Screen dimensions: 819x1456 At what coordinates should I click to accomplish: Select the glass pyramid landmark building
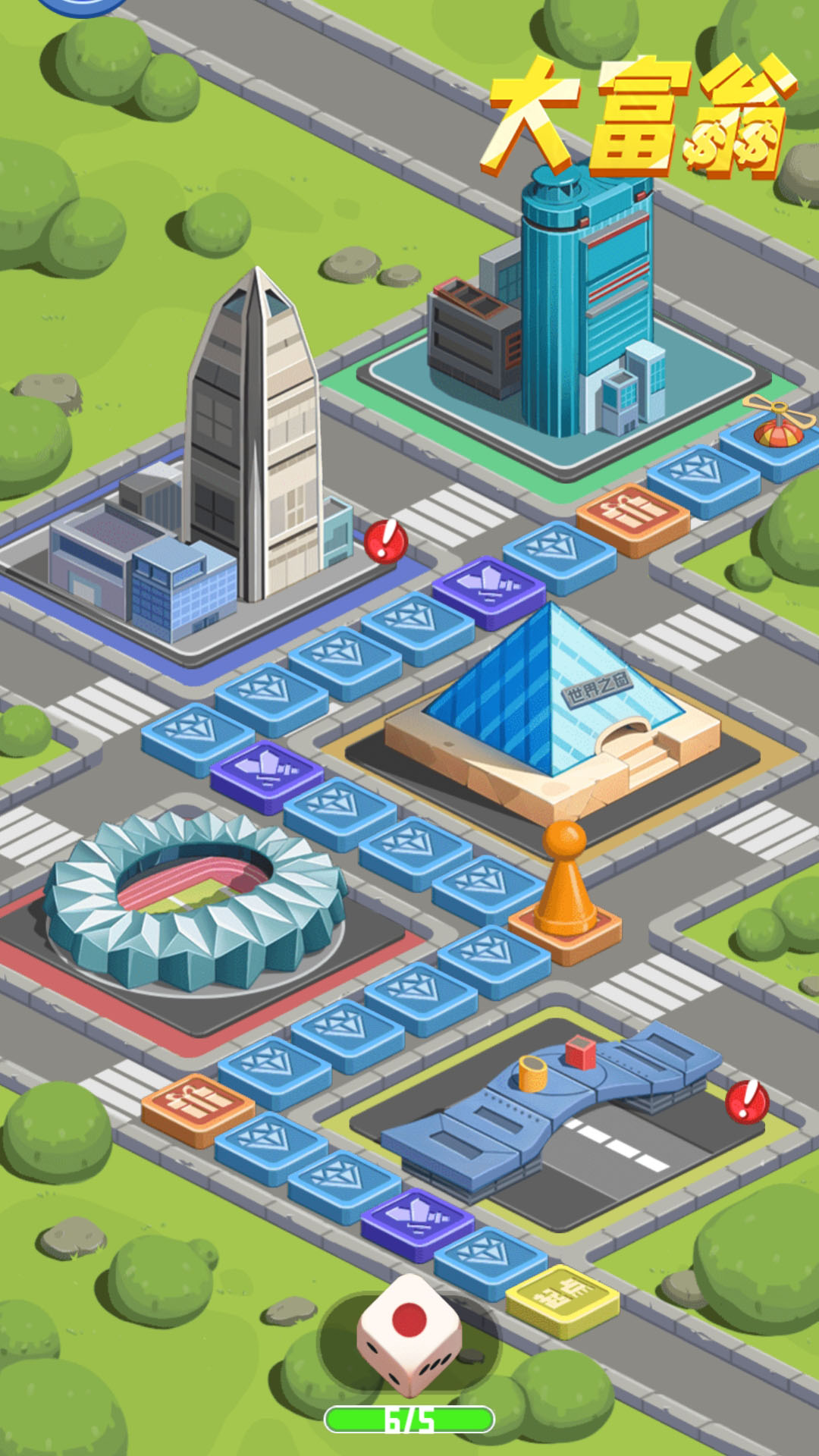(x=552, y=713)
